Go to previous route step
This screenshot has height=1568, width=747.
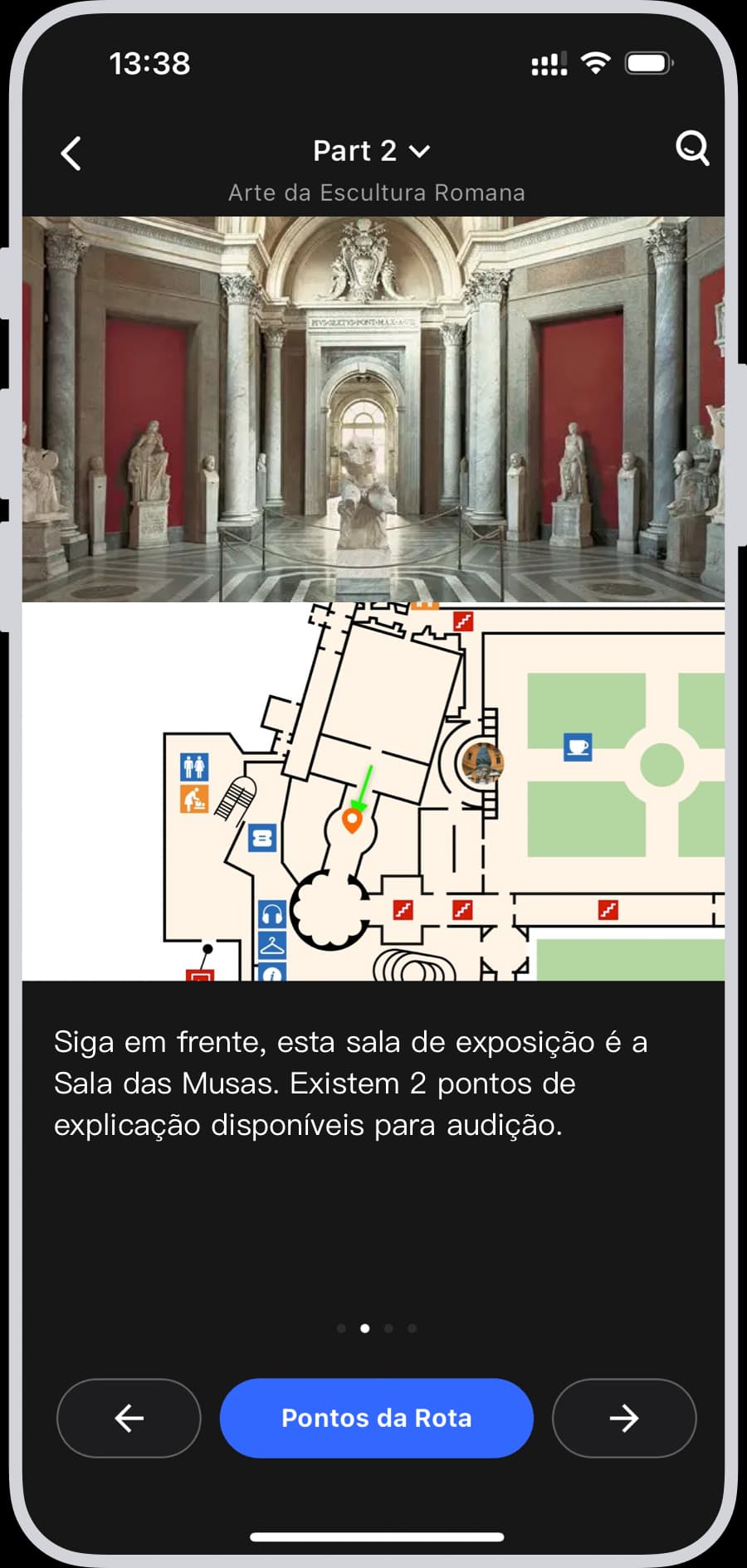129,1418
